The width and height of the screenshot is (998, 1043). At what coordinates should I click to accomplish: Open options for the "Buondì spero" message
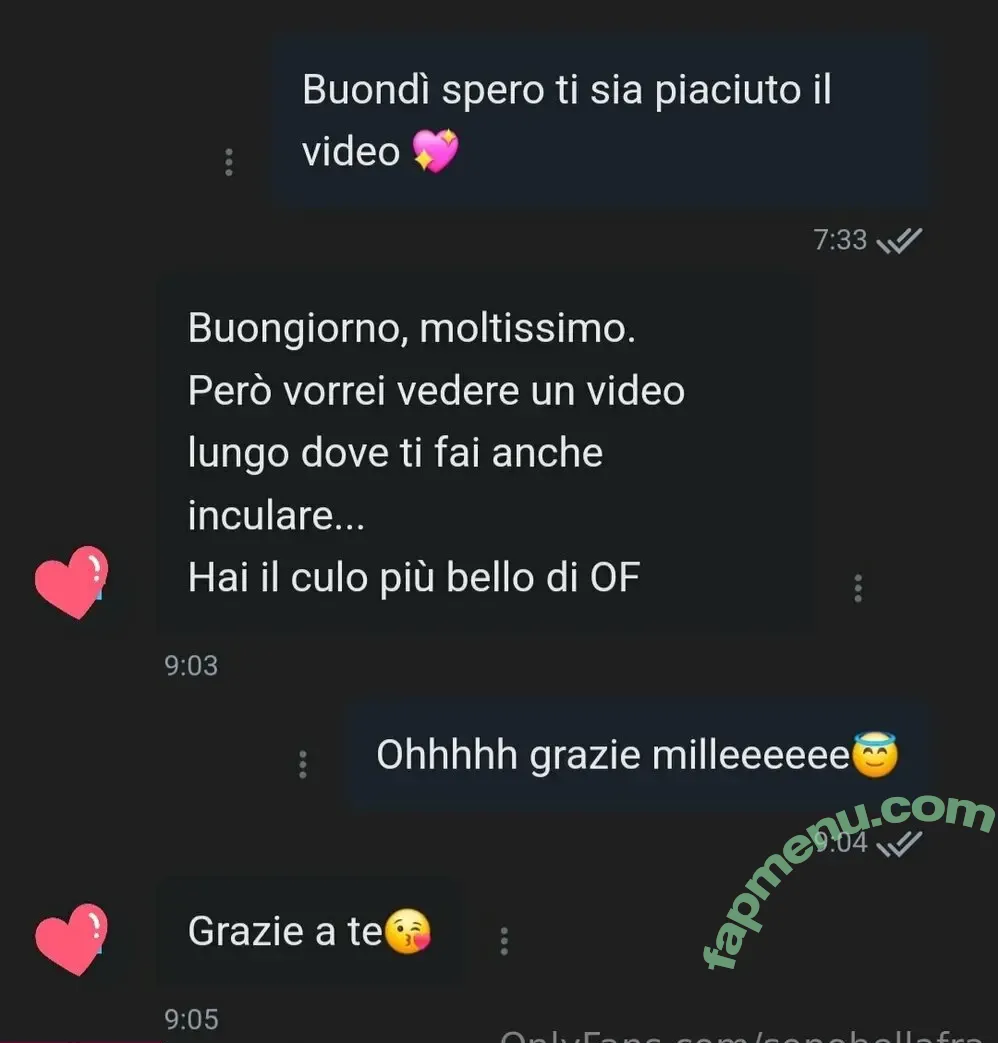[x=229, y=161]
